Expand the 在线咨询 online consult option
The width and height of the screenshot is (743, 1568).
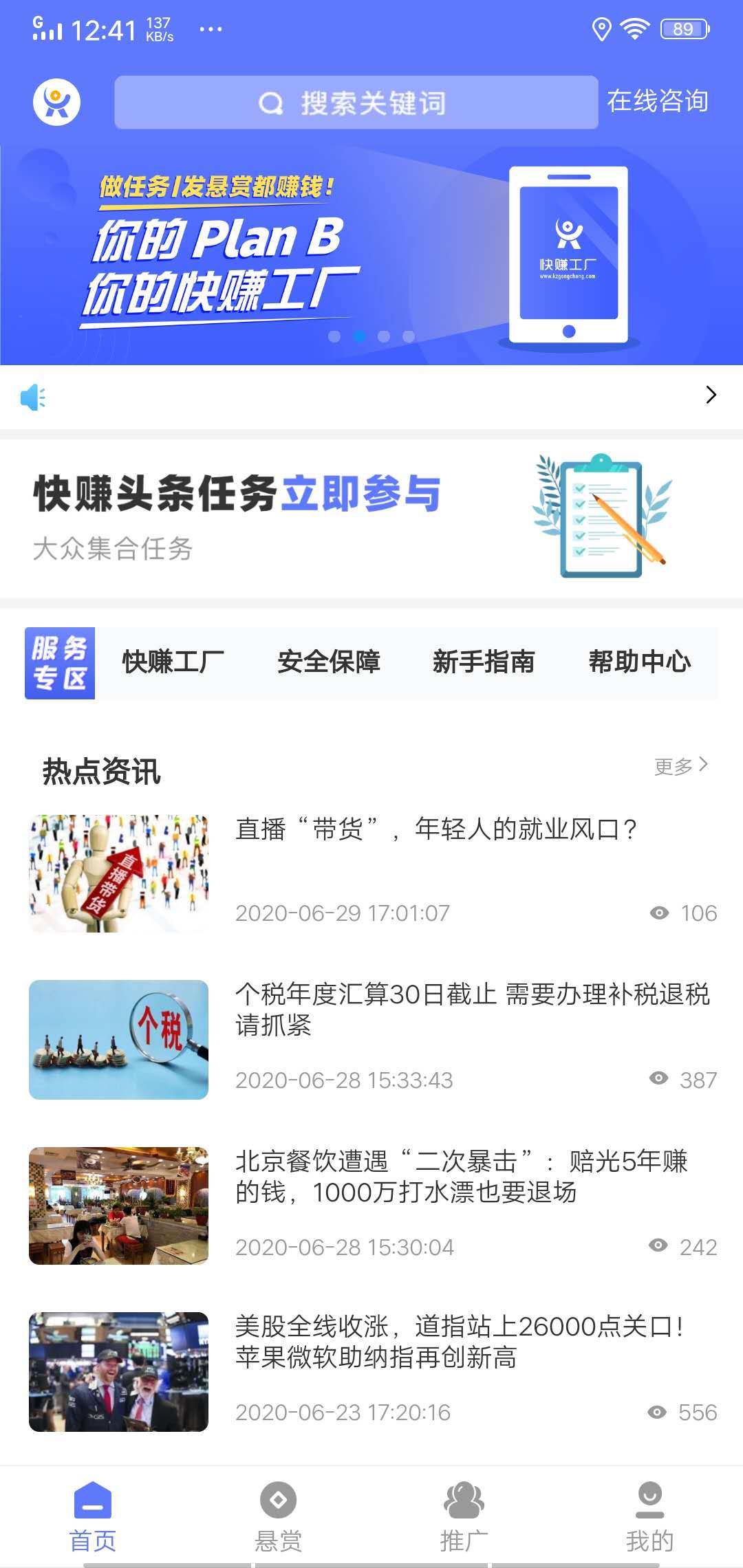[x=657, y=102]
